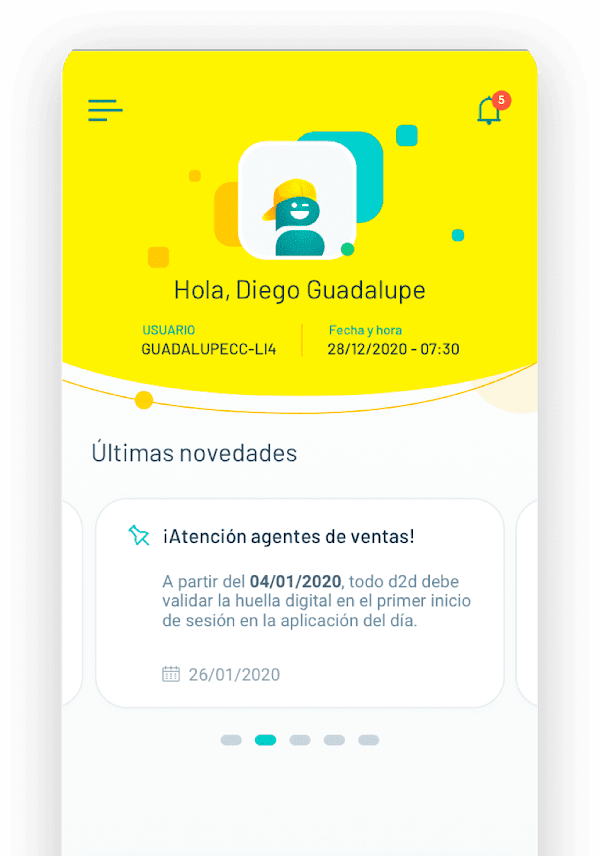Go to the fourth news page dot

coord(334,740)
